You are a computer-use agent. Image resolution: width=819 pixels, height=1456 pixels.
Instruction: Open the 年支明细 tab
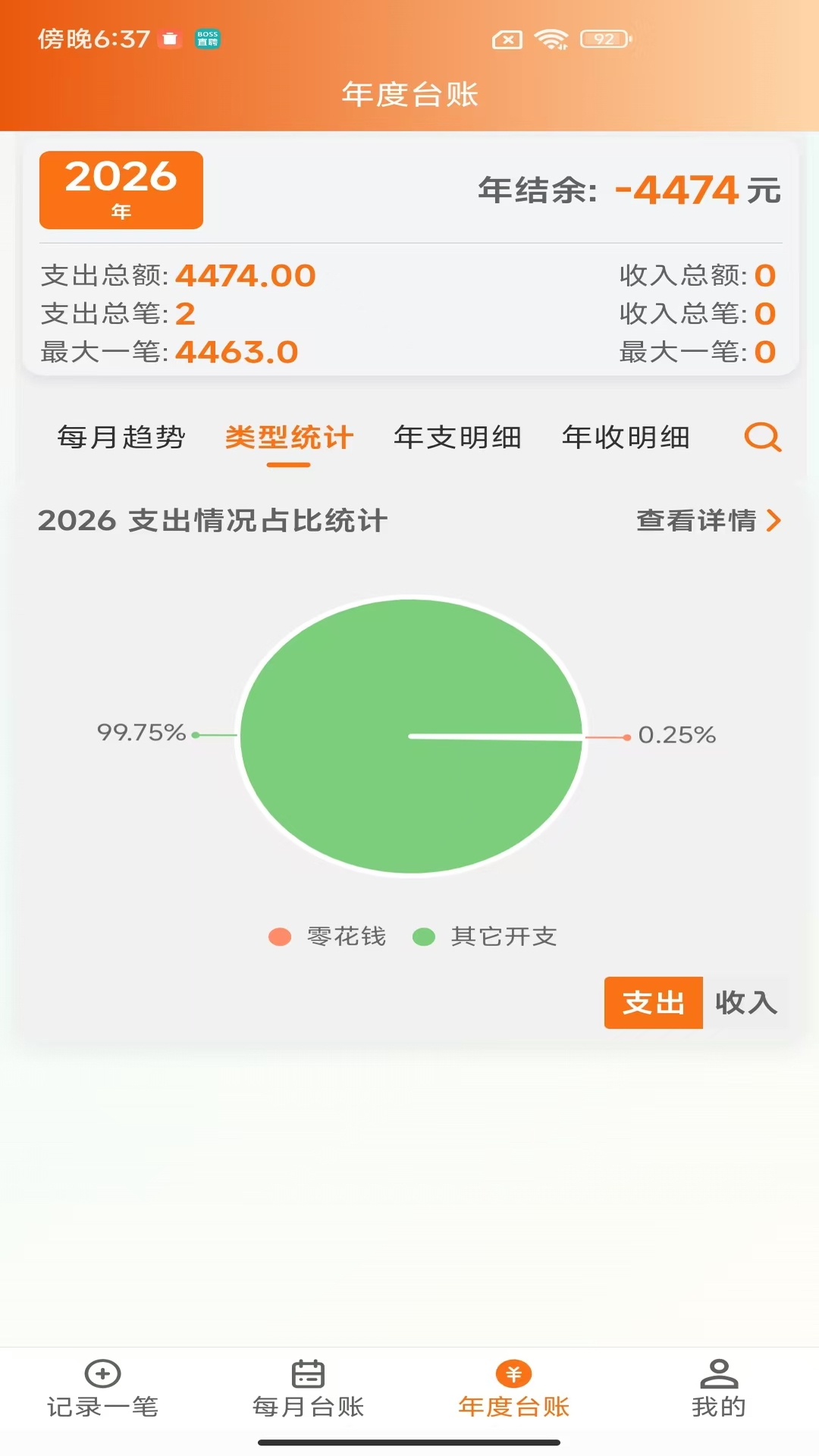(x=457, y=438)
